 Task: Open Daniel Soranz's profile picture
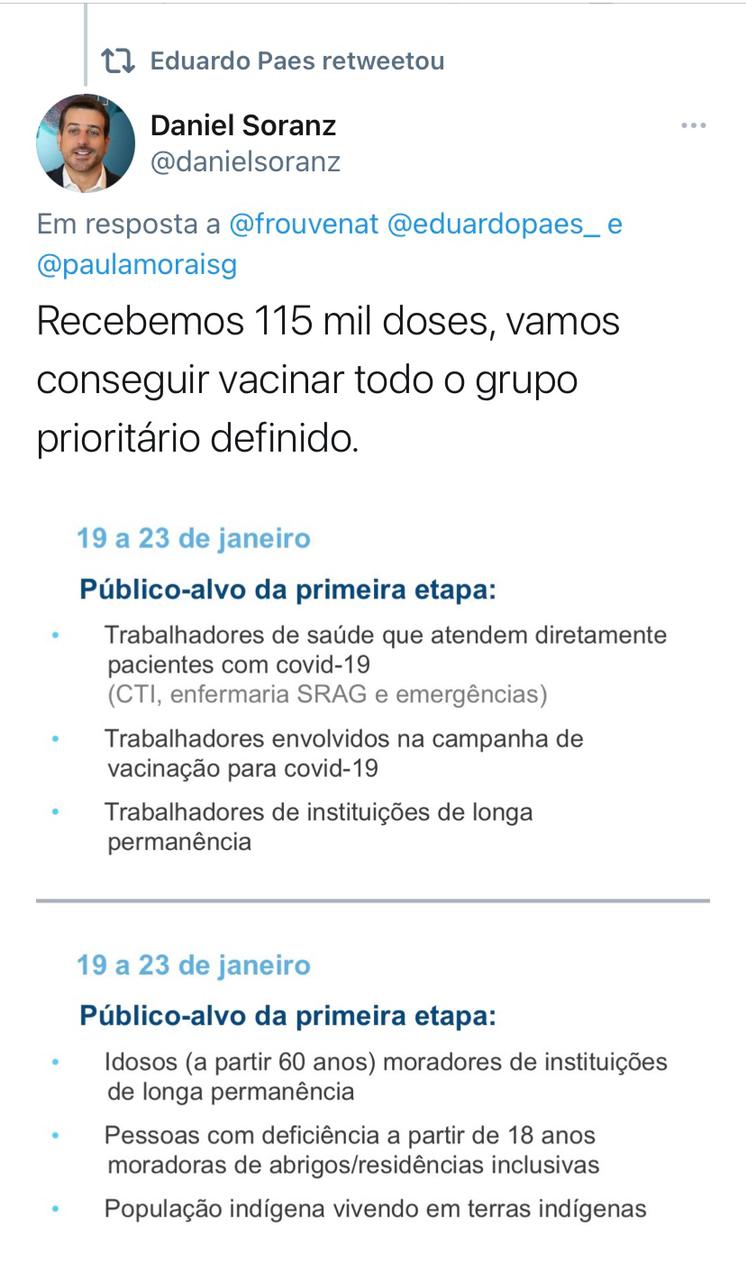coord(85,143)
